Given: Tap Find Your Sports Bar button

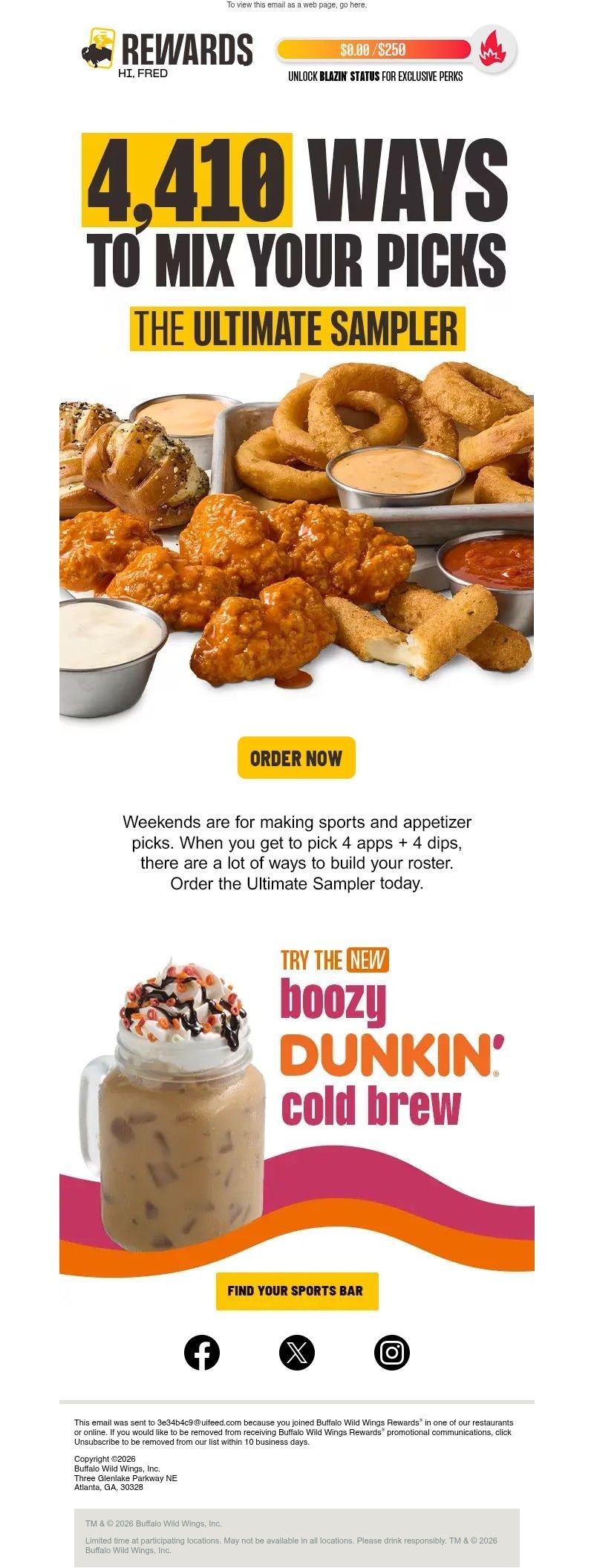Looking at the screenshot, I should click(x=296, y=1291).
